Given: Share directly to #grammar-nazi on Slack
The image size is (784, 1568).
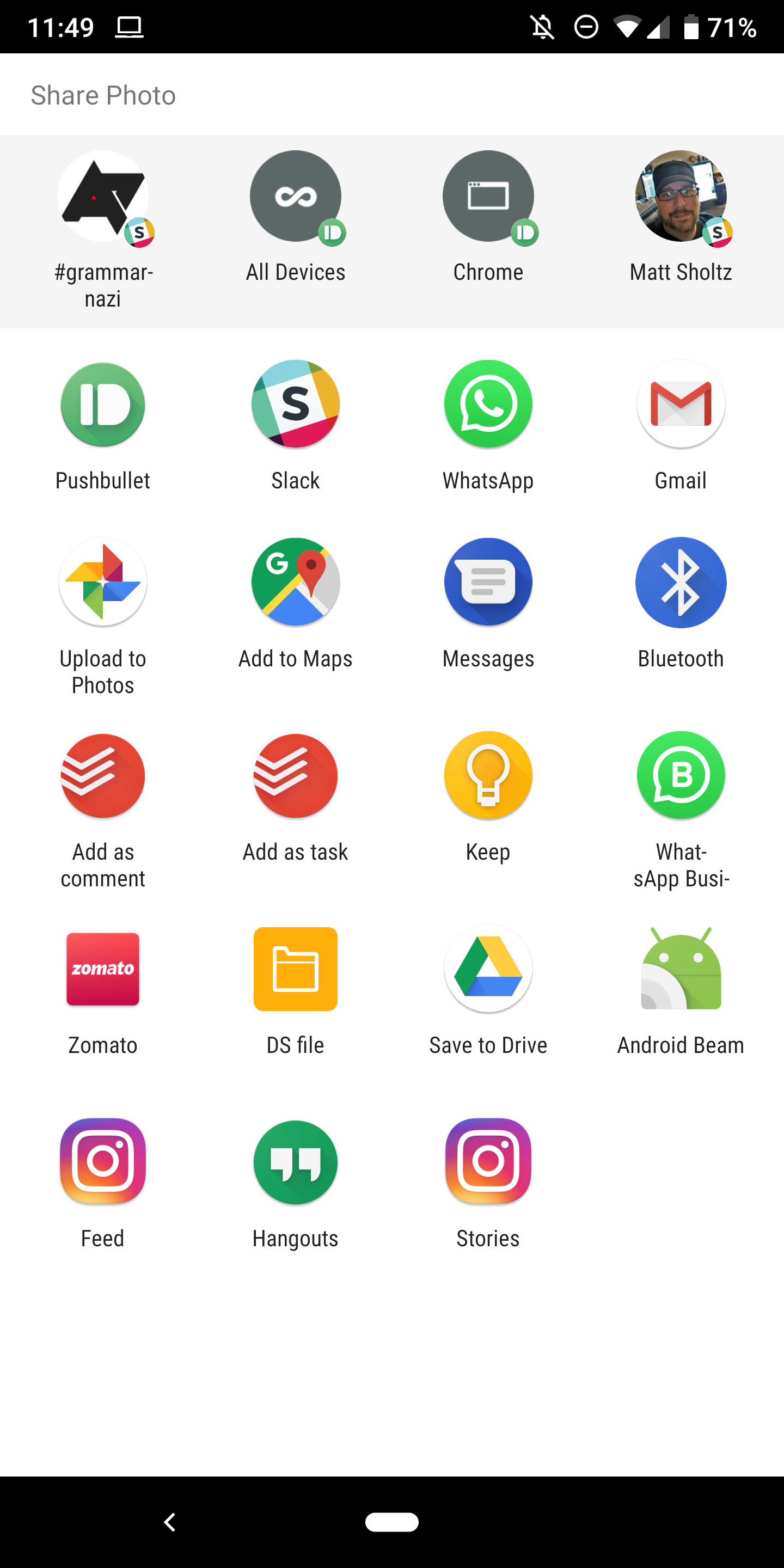Looking at the screenshot, I should [x=102, y=196].
